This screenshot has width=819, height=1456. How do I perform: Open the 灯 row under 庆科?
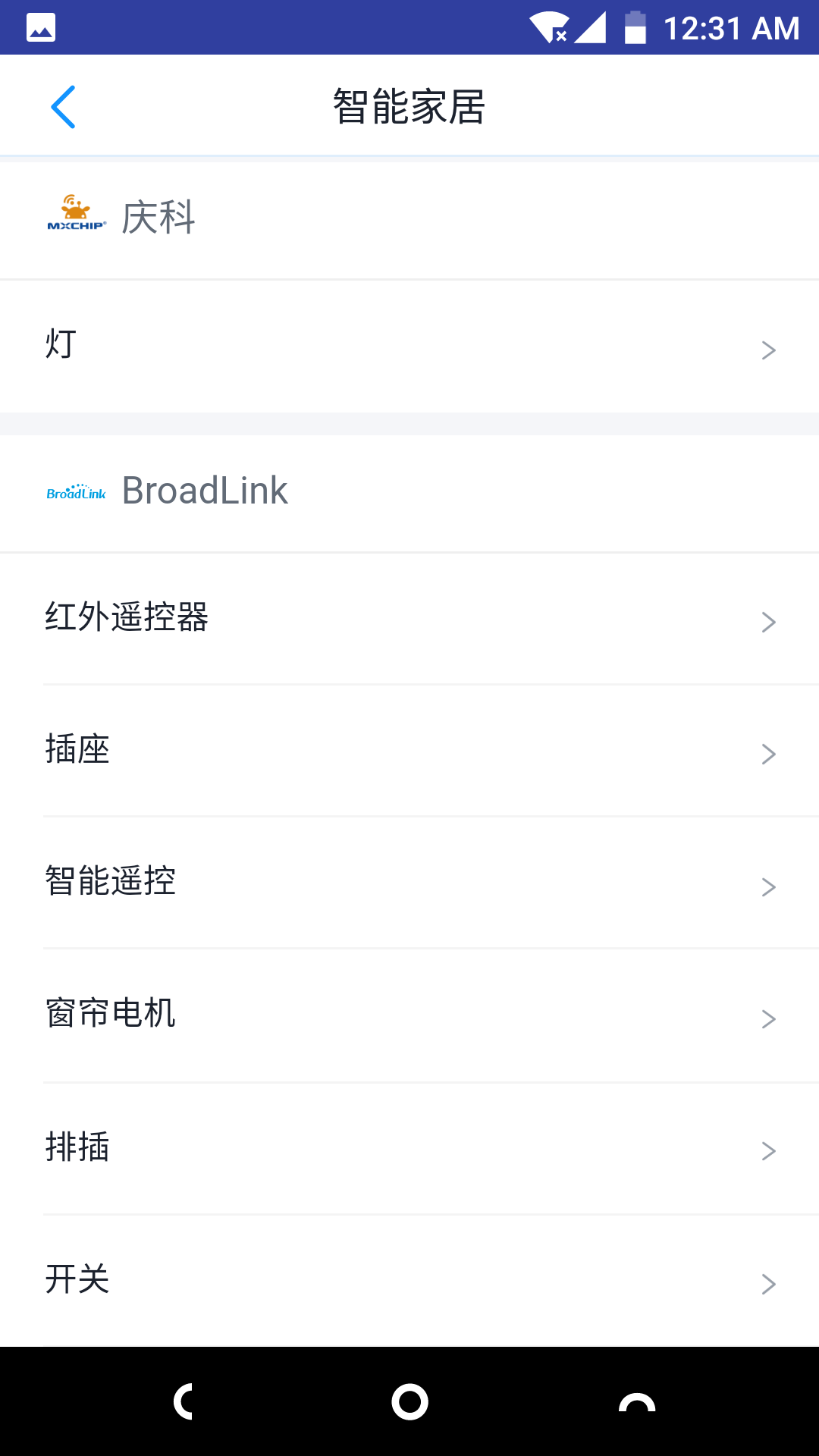click(409, 347)
